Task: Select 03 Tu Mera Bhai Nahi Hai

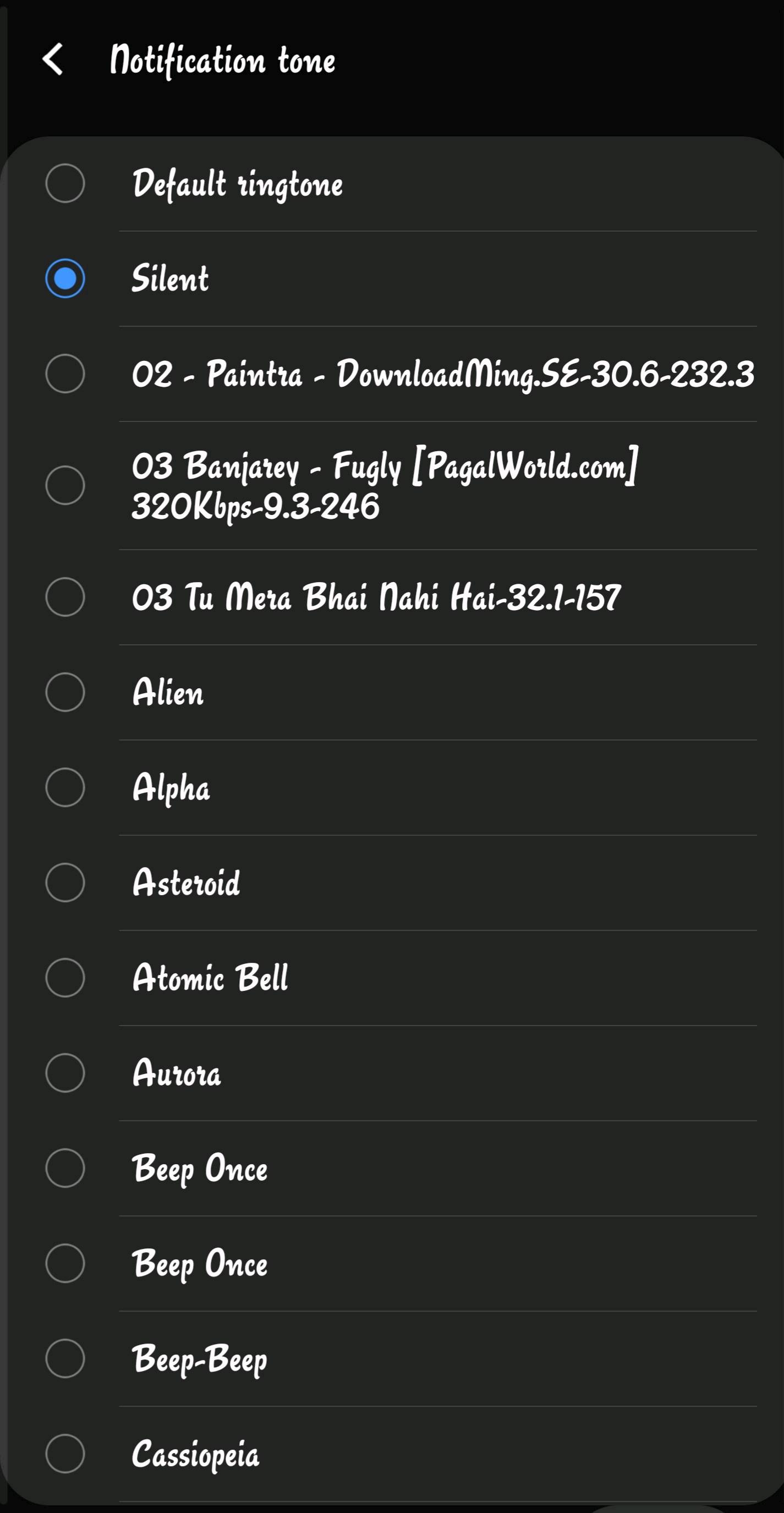Action: coord(392,597)
